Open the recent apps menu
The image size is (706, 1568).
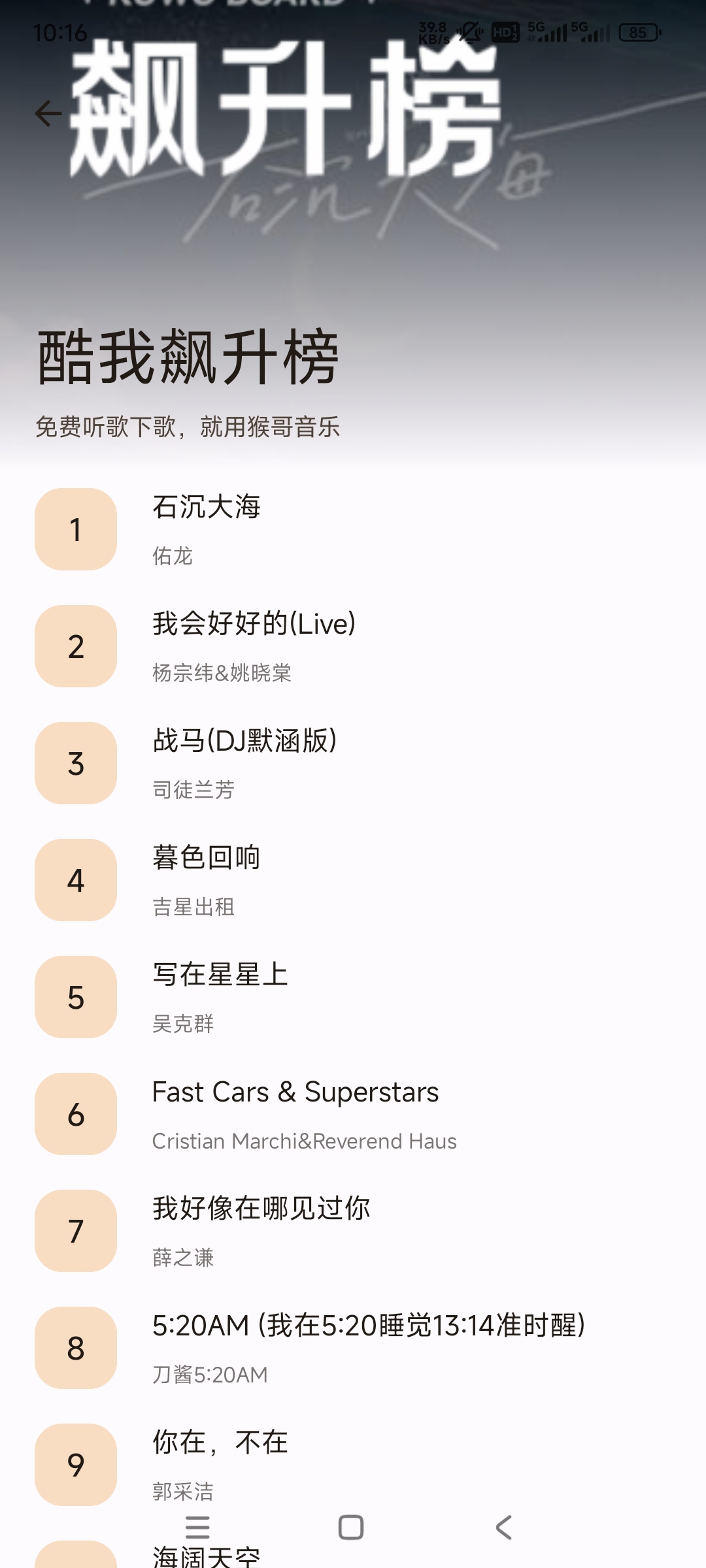(x=197, y=1527)
